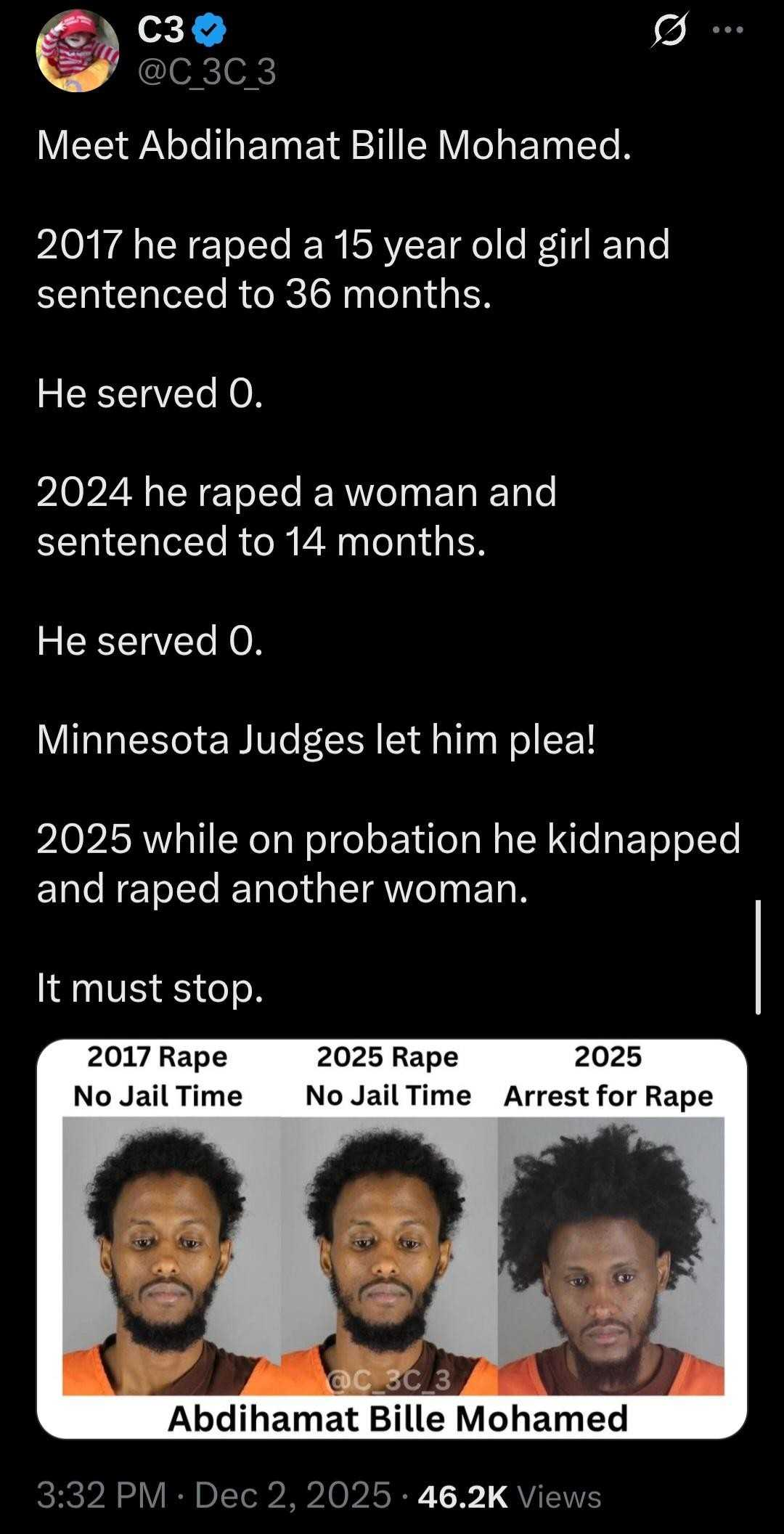Expand the image attached to the post
The width and height of the screenshot is (784, 1534).
coord(392,1239)
